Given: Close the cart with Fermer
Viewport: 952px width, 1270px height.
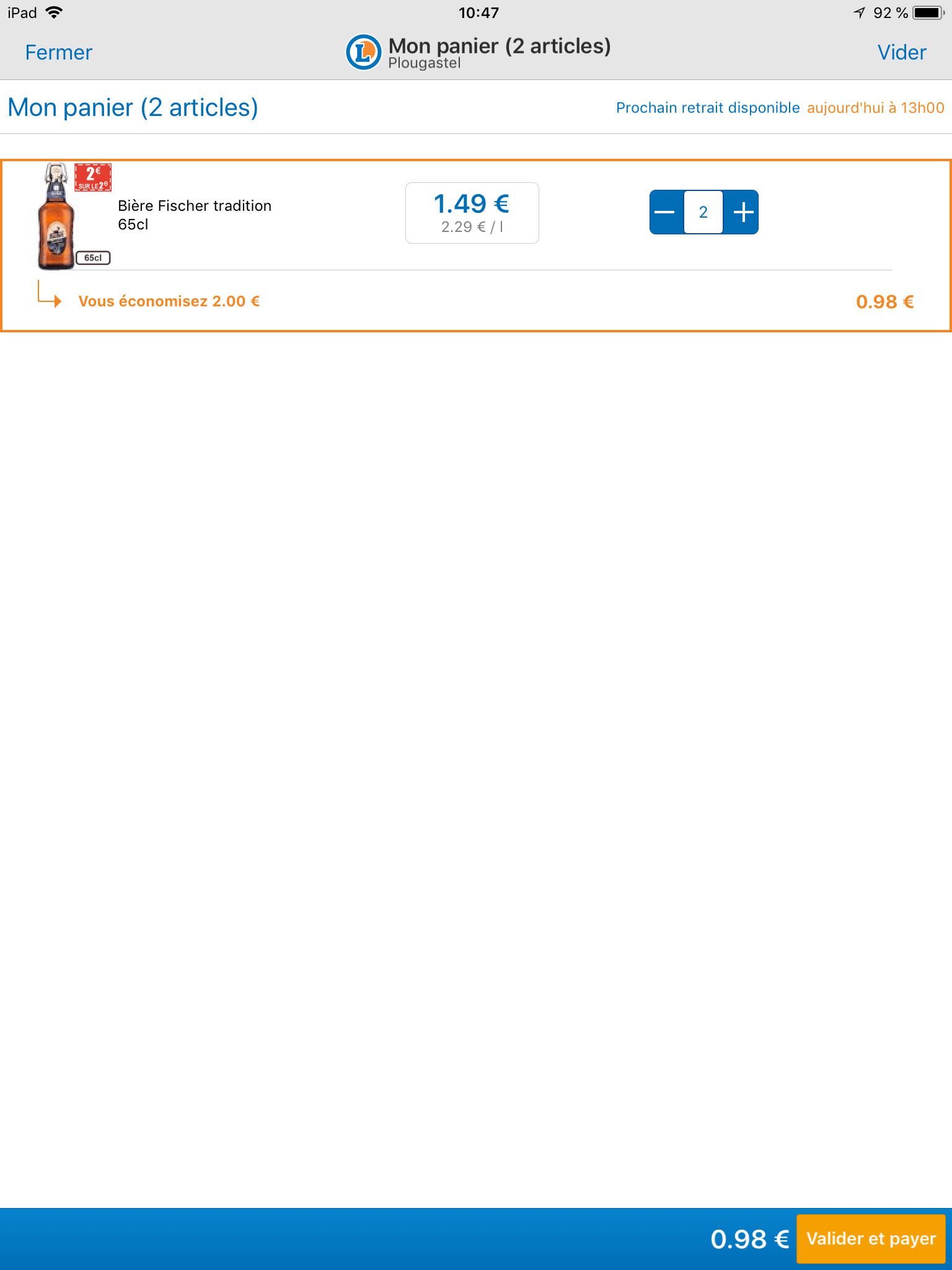Looking at the screenshot, I should click(58, 53).
